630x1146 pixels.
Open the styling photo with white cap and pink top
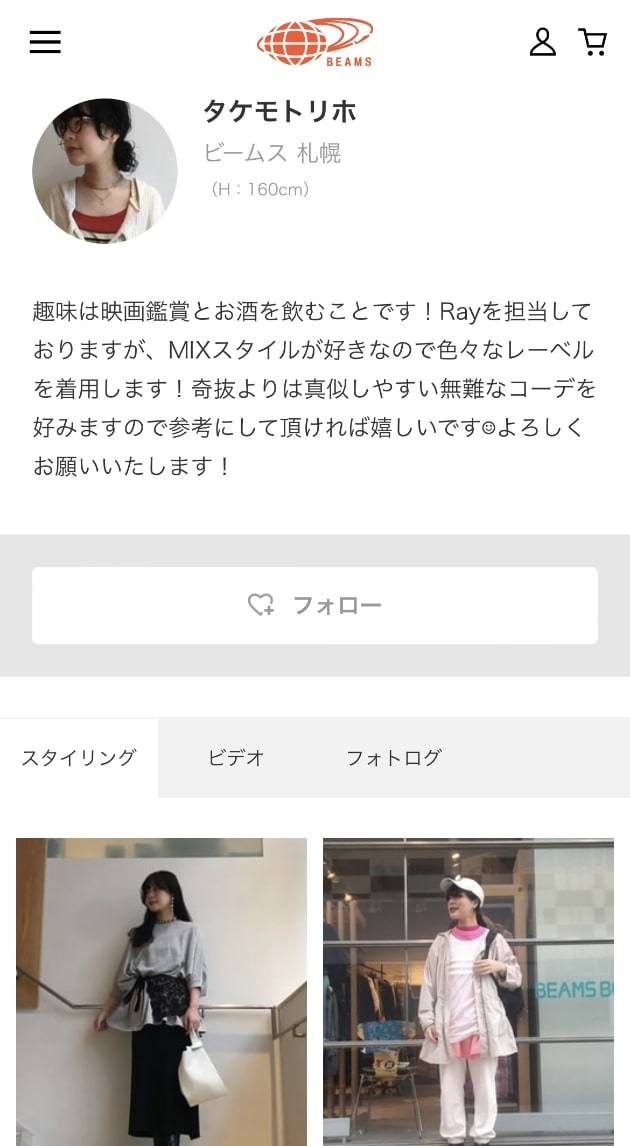[468, 990]
